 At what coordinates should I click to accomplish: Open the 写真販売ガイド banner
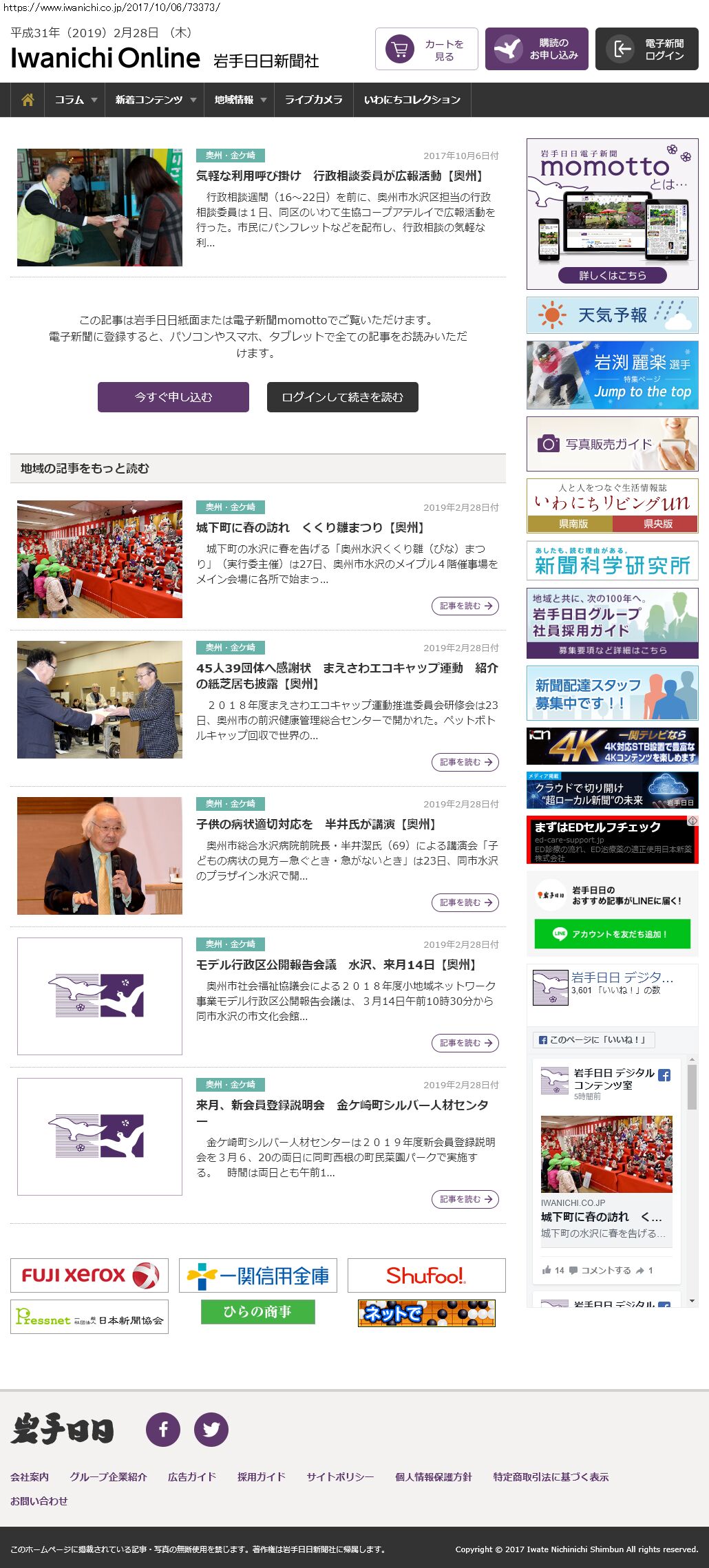point(613,444)
